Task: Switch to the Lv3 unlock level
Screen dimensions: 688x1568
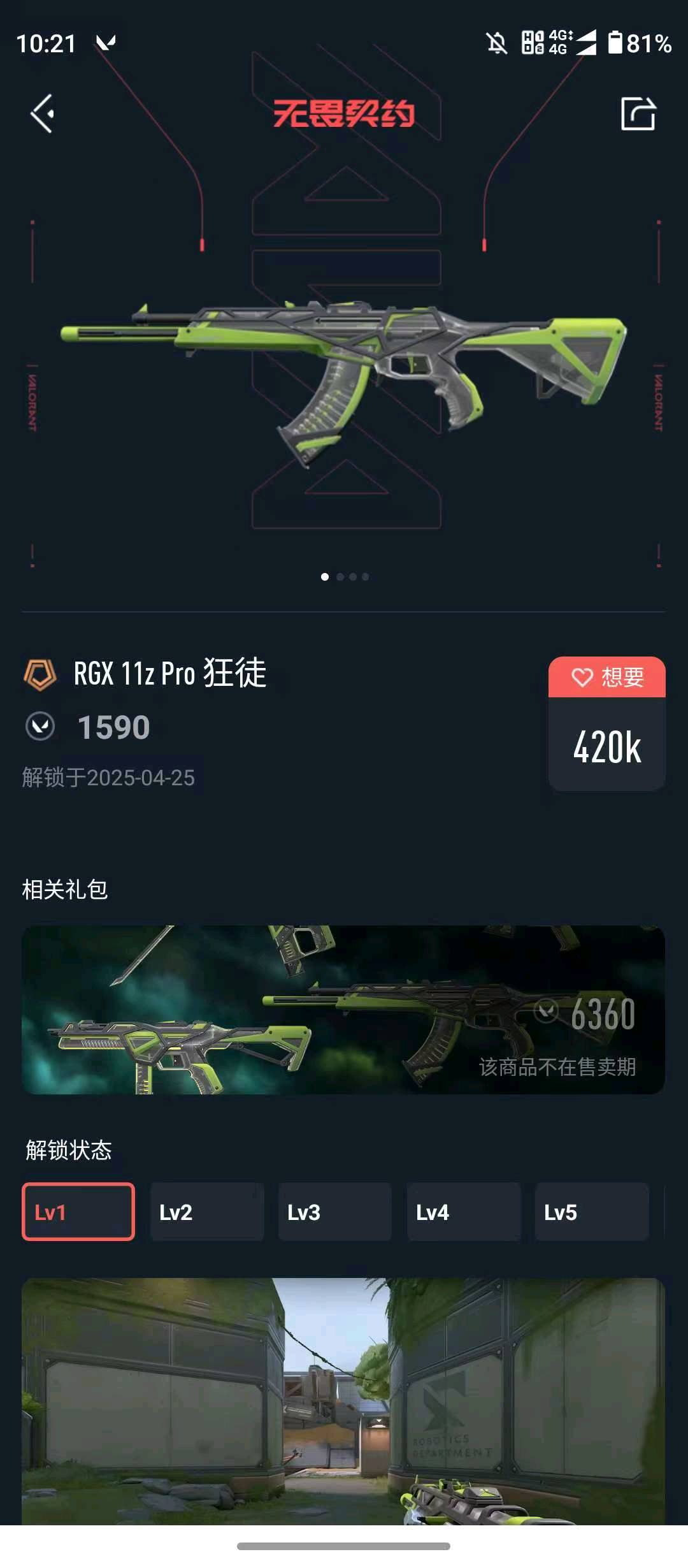Action: pos(335,1212)
